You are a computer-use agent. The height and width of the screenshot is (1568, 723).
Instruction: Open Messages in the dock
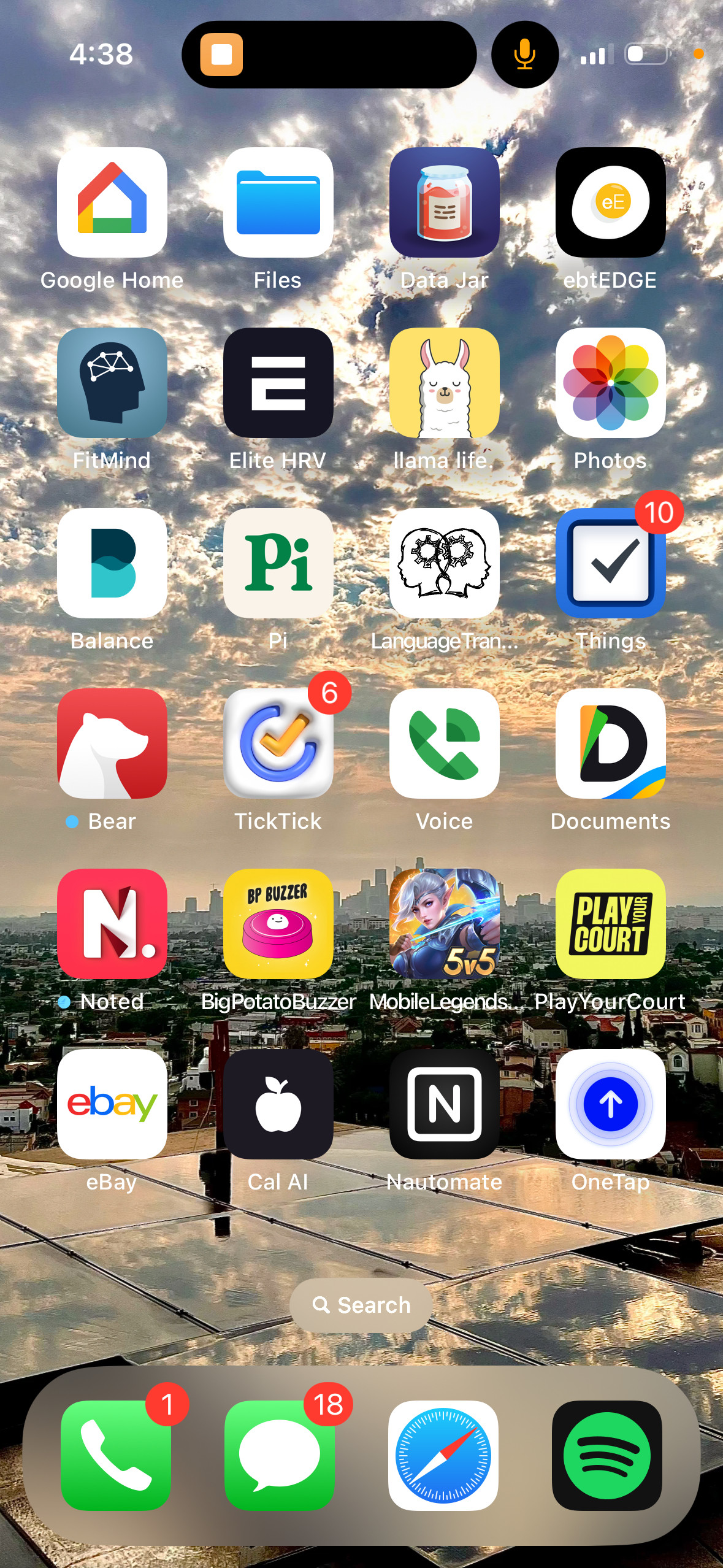pyautogui.click(x=280, y=1455)
